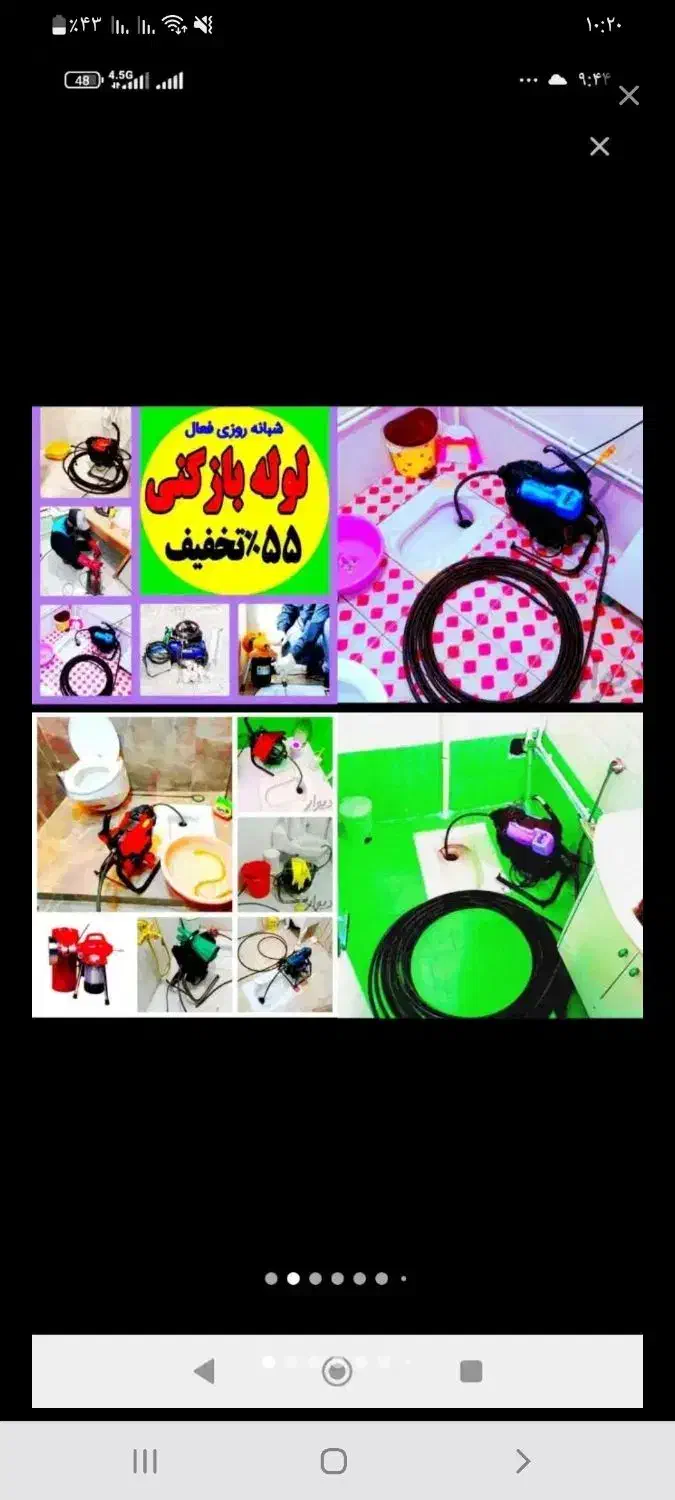
Task: Return to the home screen
Action: point(334,1462)
